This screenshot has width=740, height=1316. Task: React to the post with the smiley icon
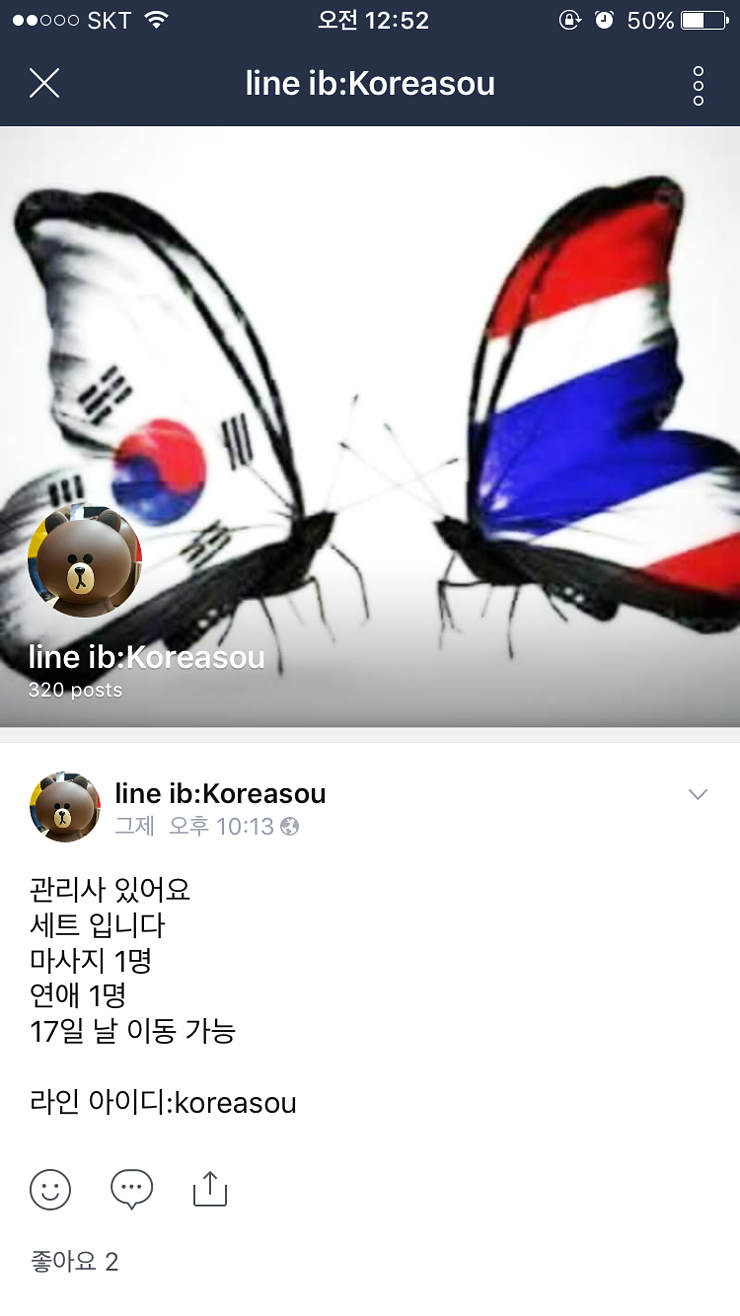point(51,1189)
